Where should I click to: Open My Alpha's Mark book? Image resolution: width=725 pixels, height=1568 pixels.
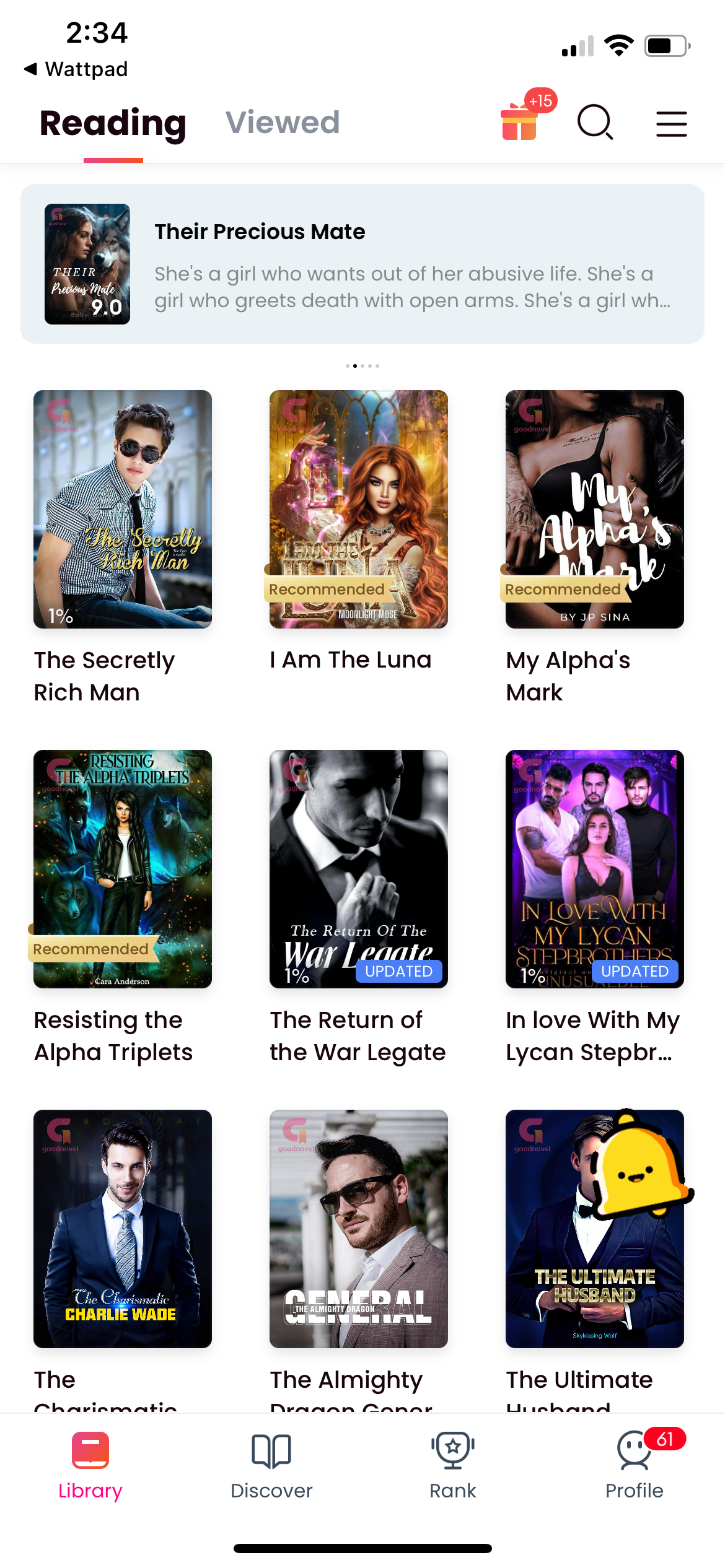[x=595, y=509]
